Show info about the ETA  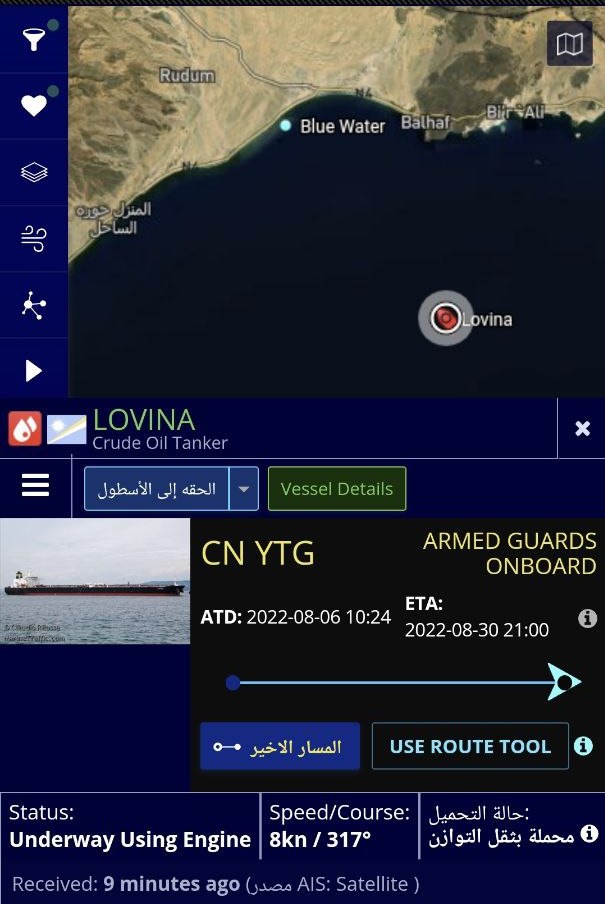pyautogui.click(x=588, y=619)
